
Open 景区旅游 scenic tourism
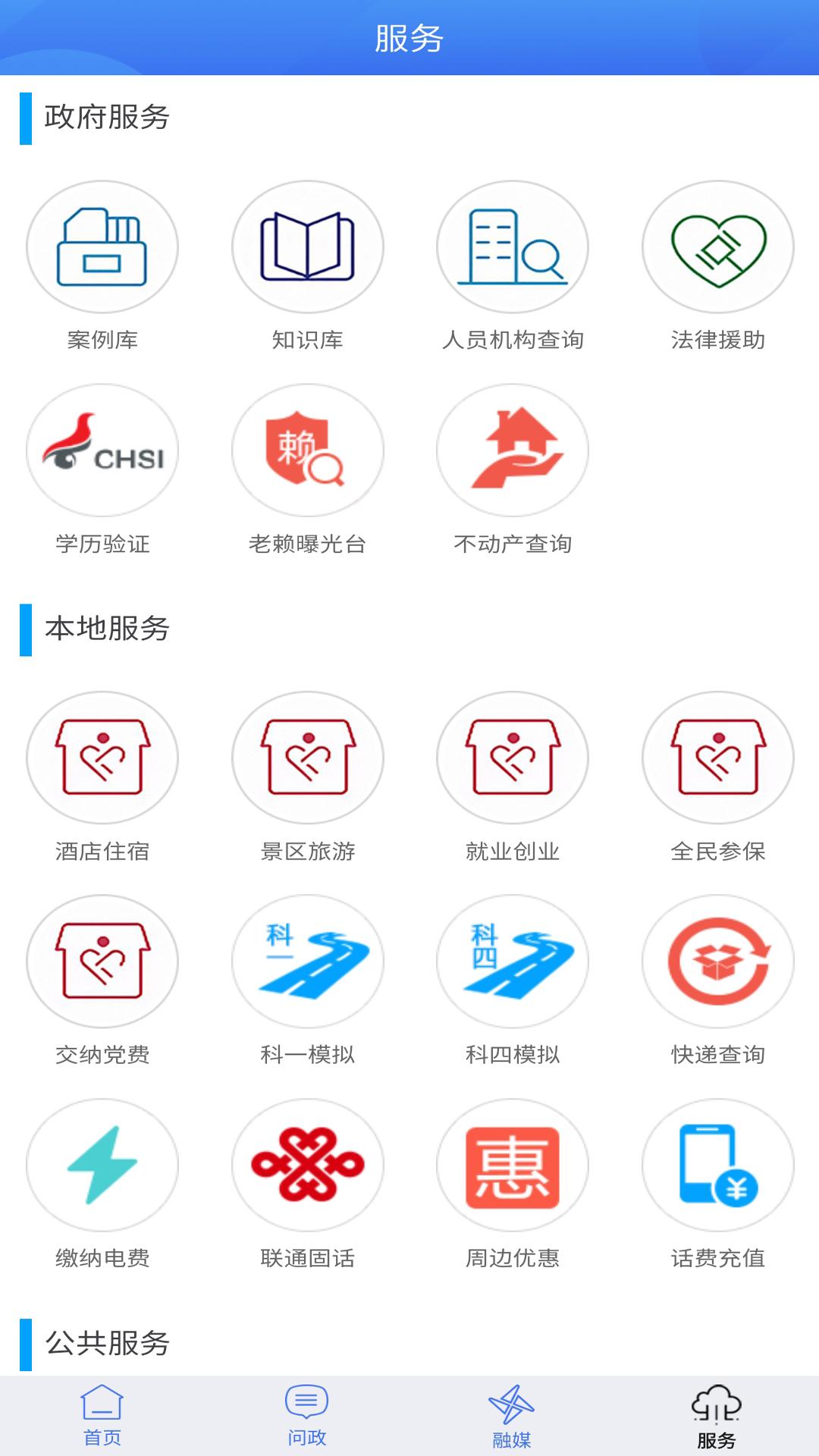[308, 758]
